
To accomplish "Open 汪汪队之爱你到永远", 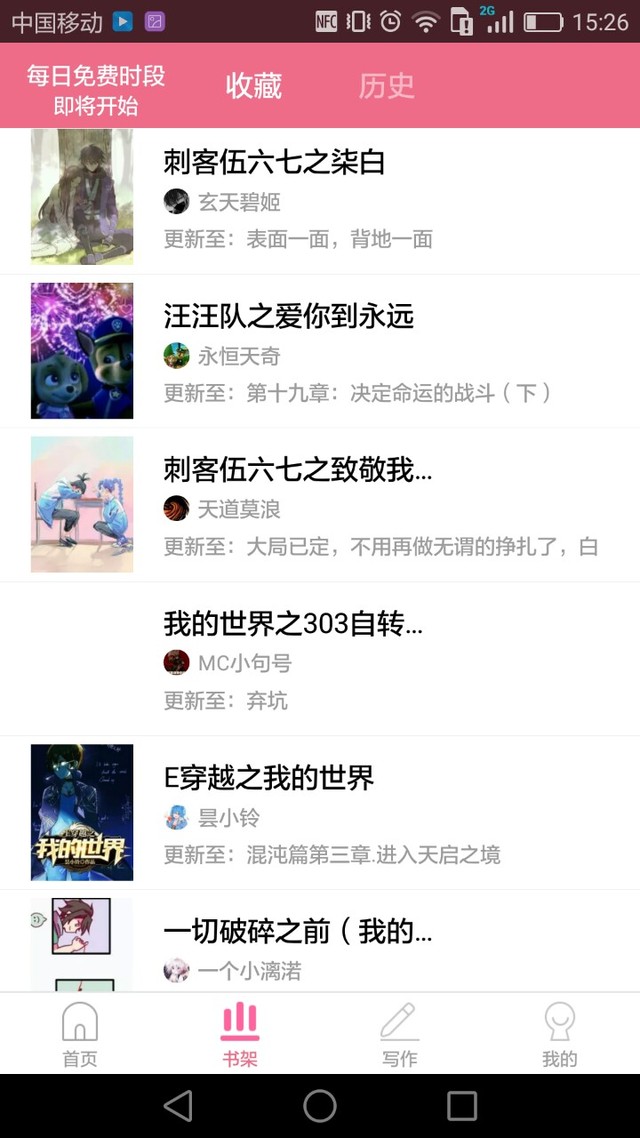I will click(x=320, y=351).
